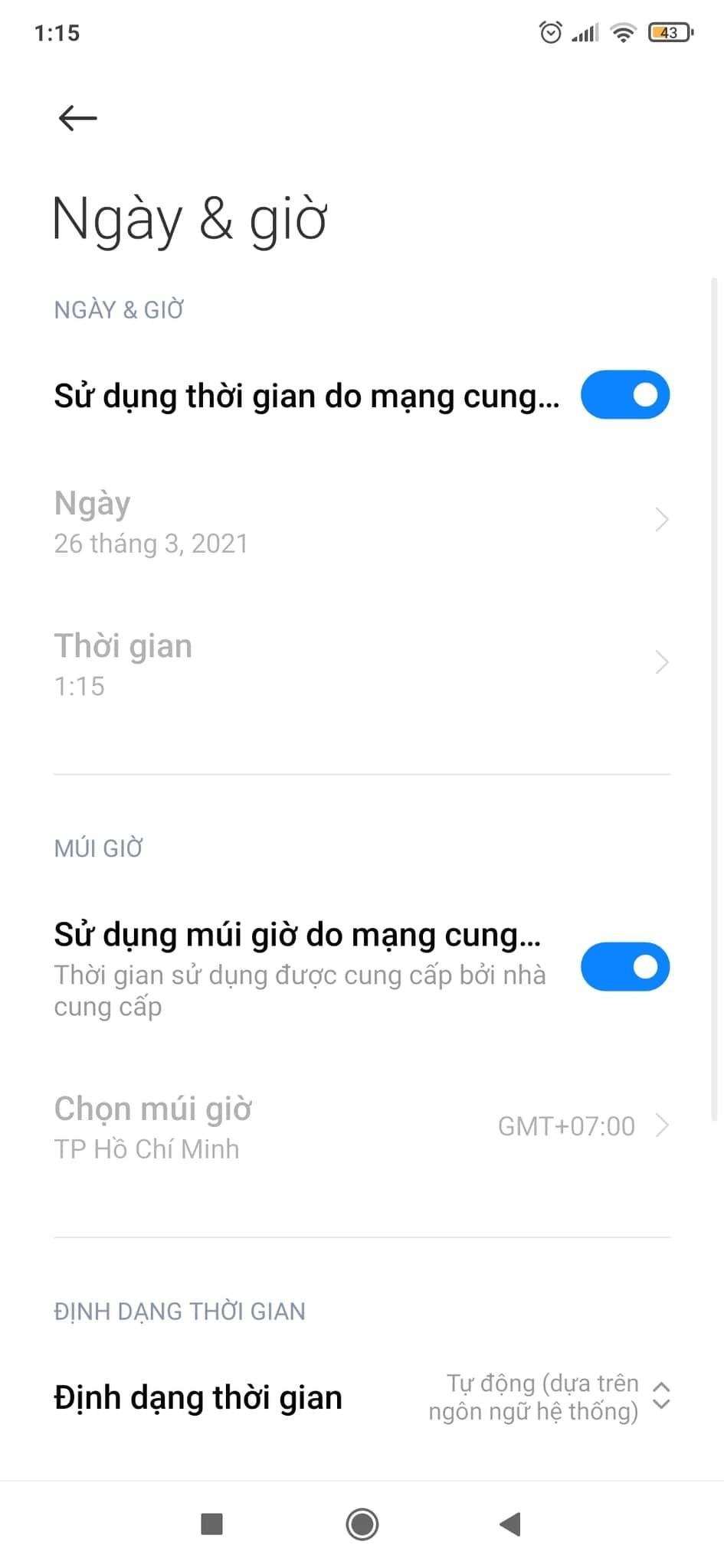Open Chọn múi giờ row
The width and height of the screenshot is (724, 1568).
coord(360,1127)
